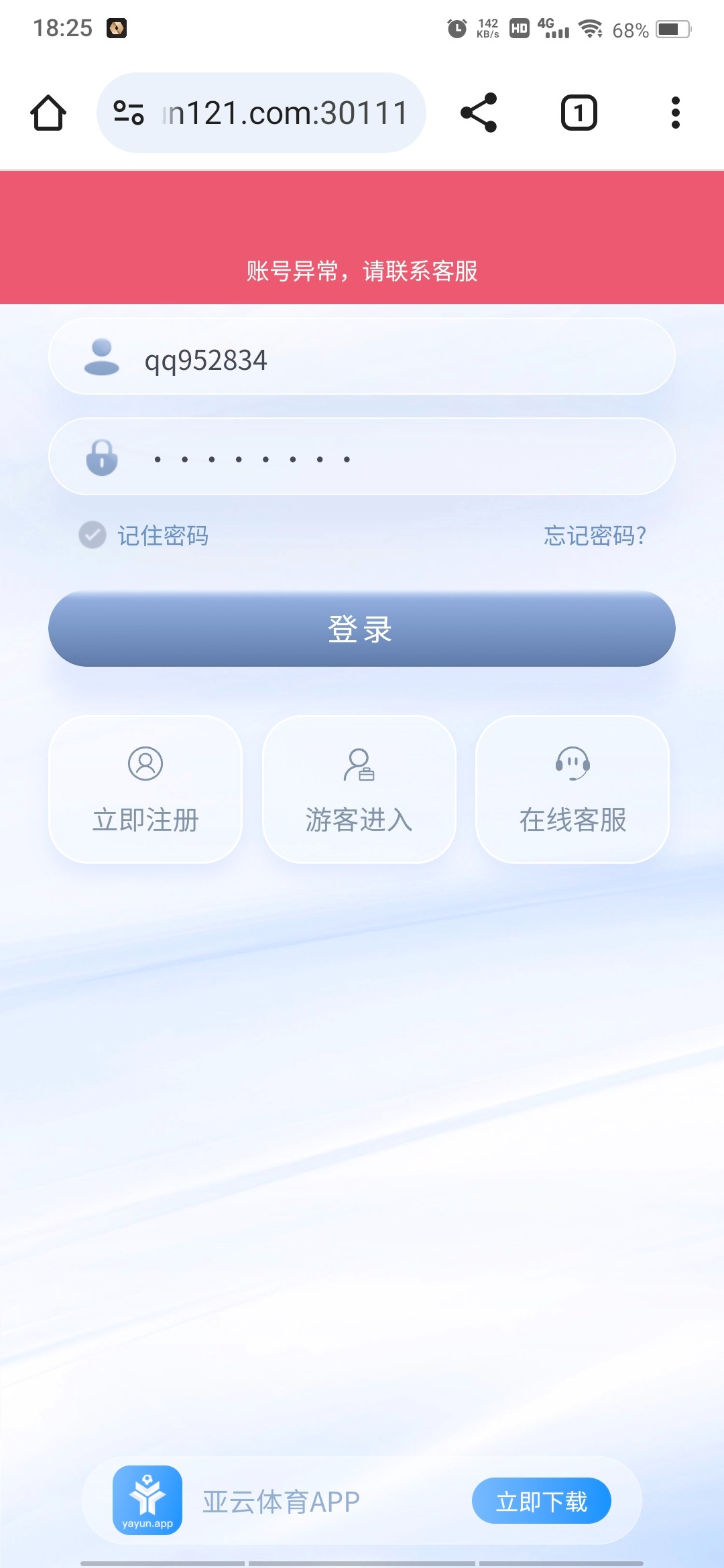Go to the browser home page
This screenshot has height=1568, width=724.
click(x=48, y=113)
